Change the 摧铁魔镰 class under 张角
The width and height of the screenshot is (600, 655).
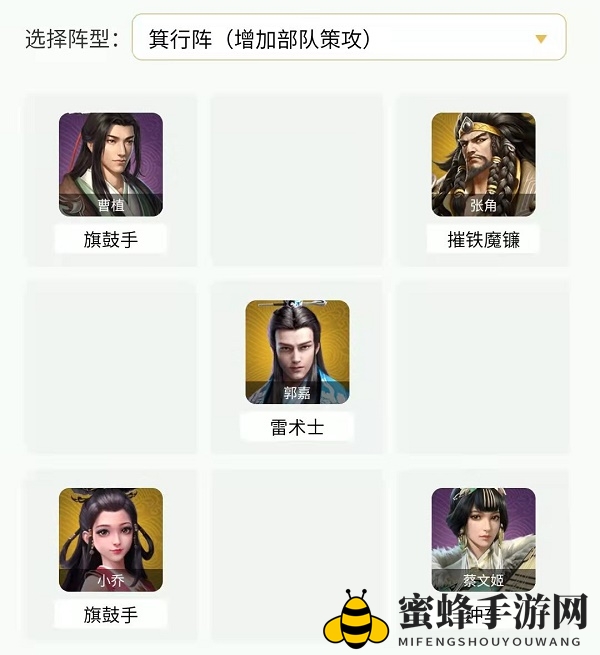(483, 240)
